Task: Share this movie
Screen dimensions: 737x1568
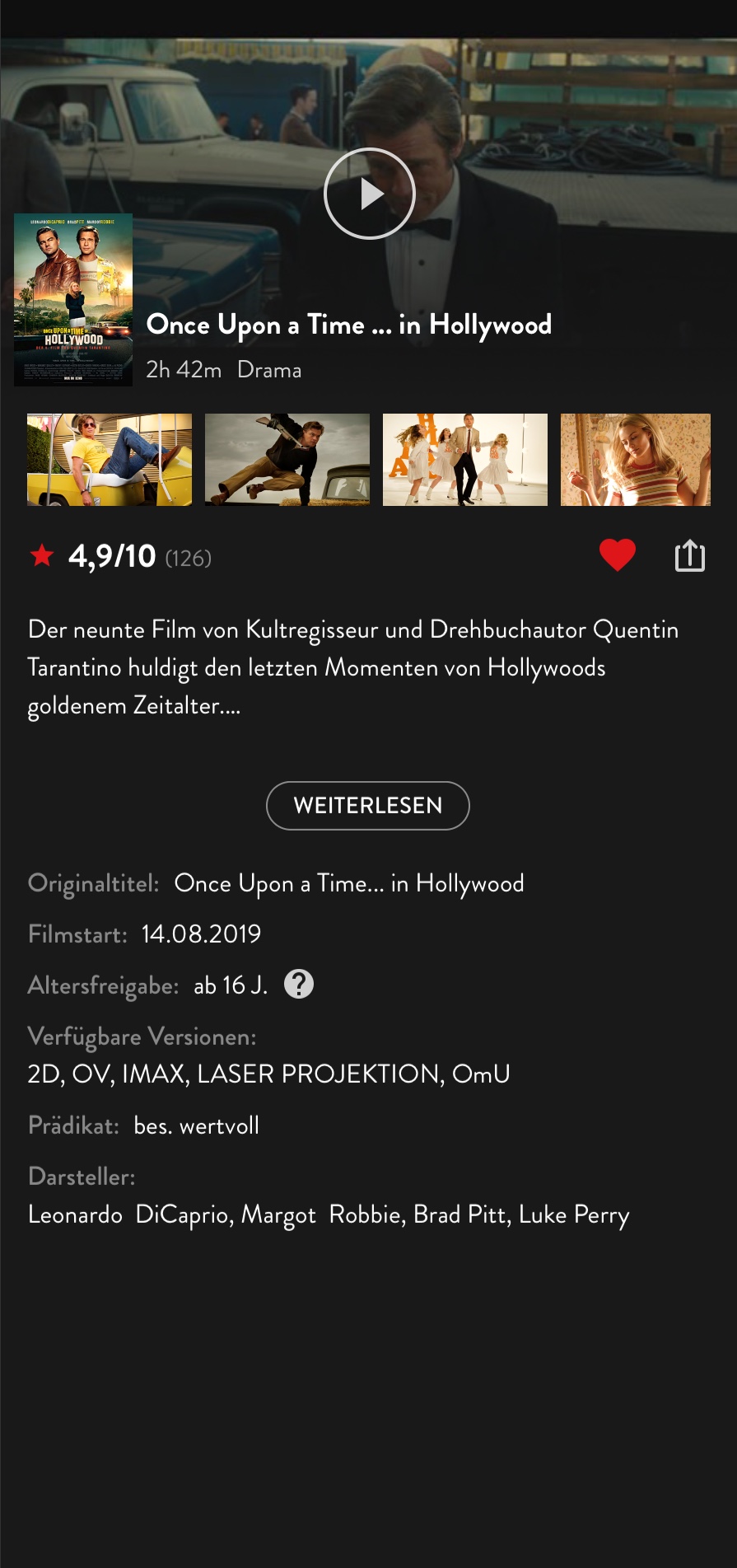Action: (690, 555)
